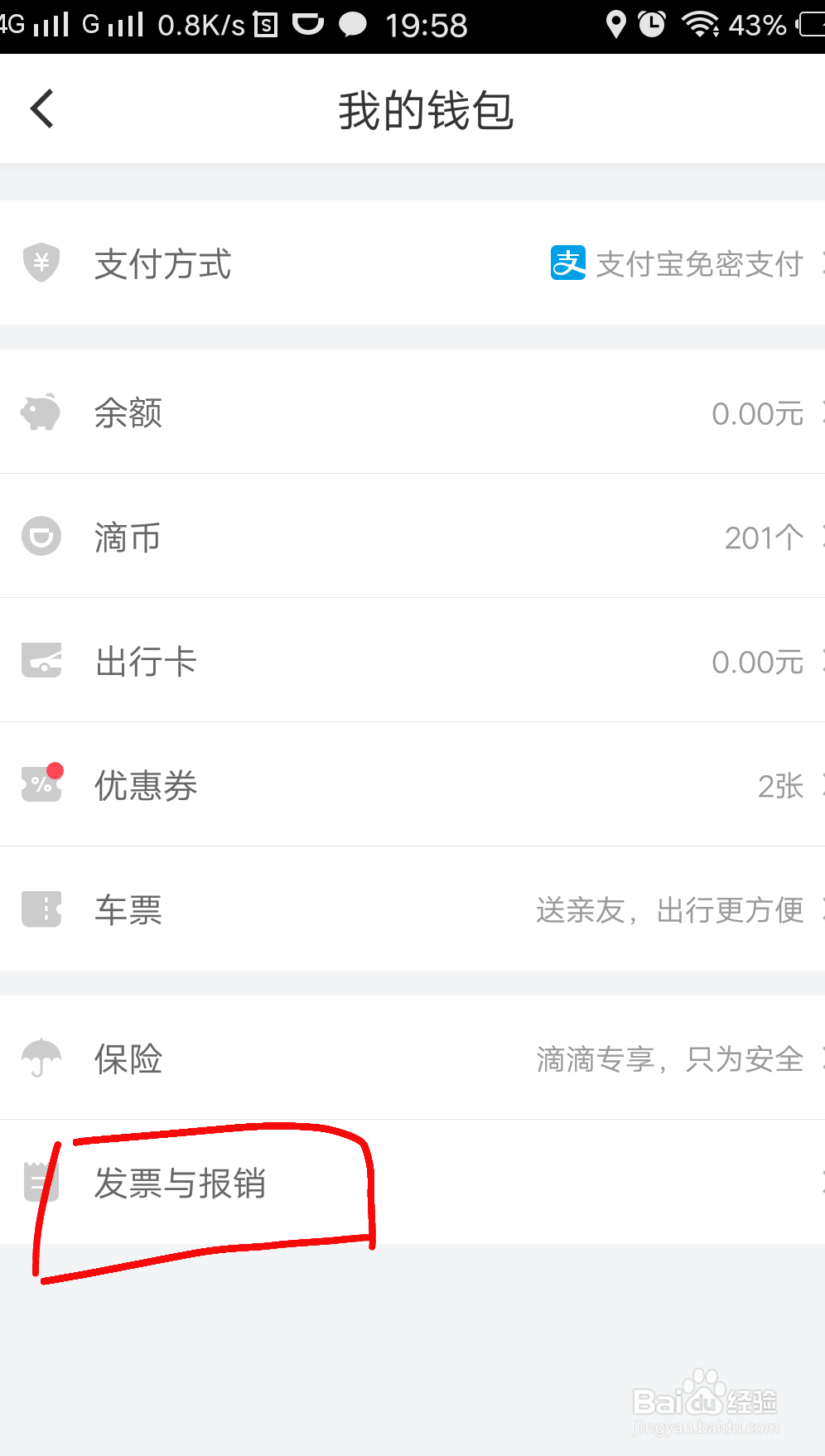Open the 车票 entry

point(331,909)
